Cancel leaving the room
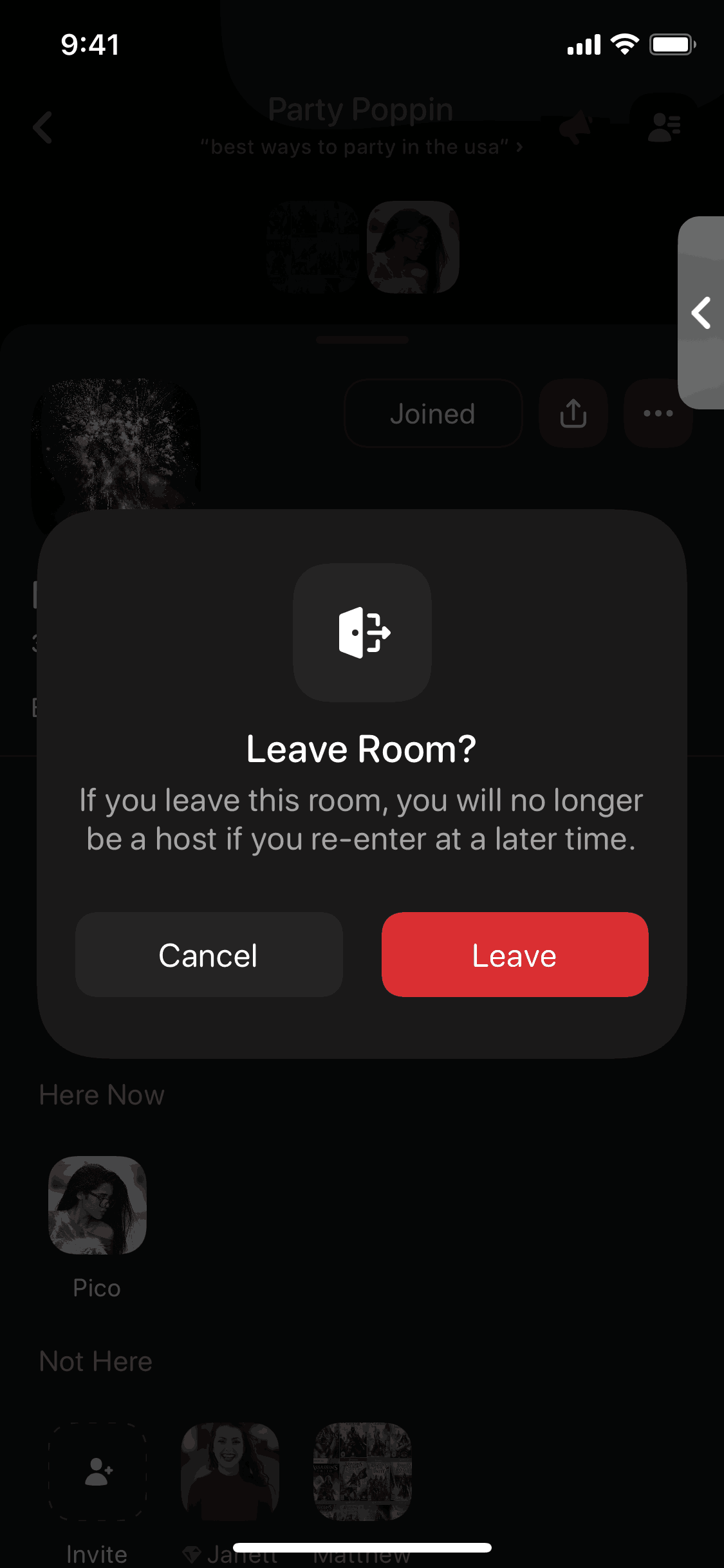724x1568 pixels. [x=209, y=955]
